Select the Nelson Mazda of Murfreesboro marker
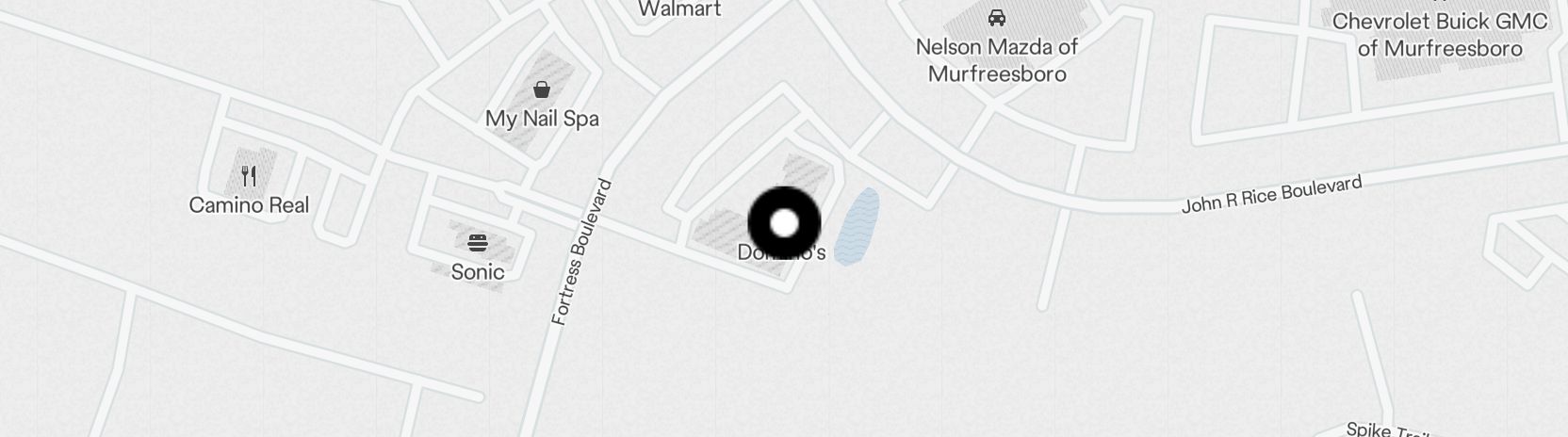Image resolution: width=1568 pixels, height=437 pixels. (x=996, y=18)
